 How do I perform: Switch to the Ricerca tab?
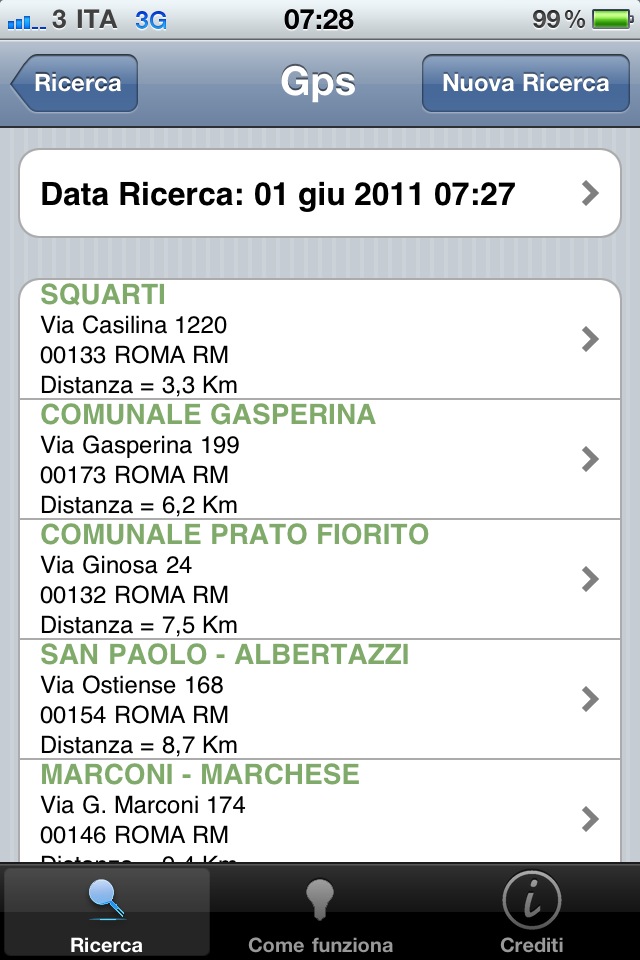click(x=107, y=912)
